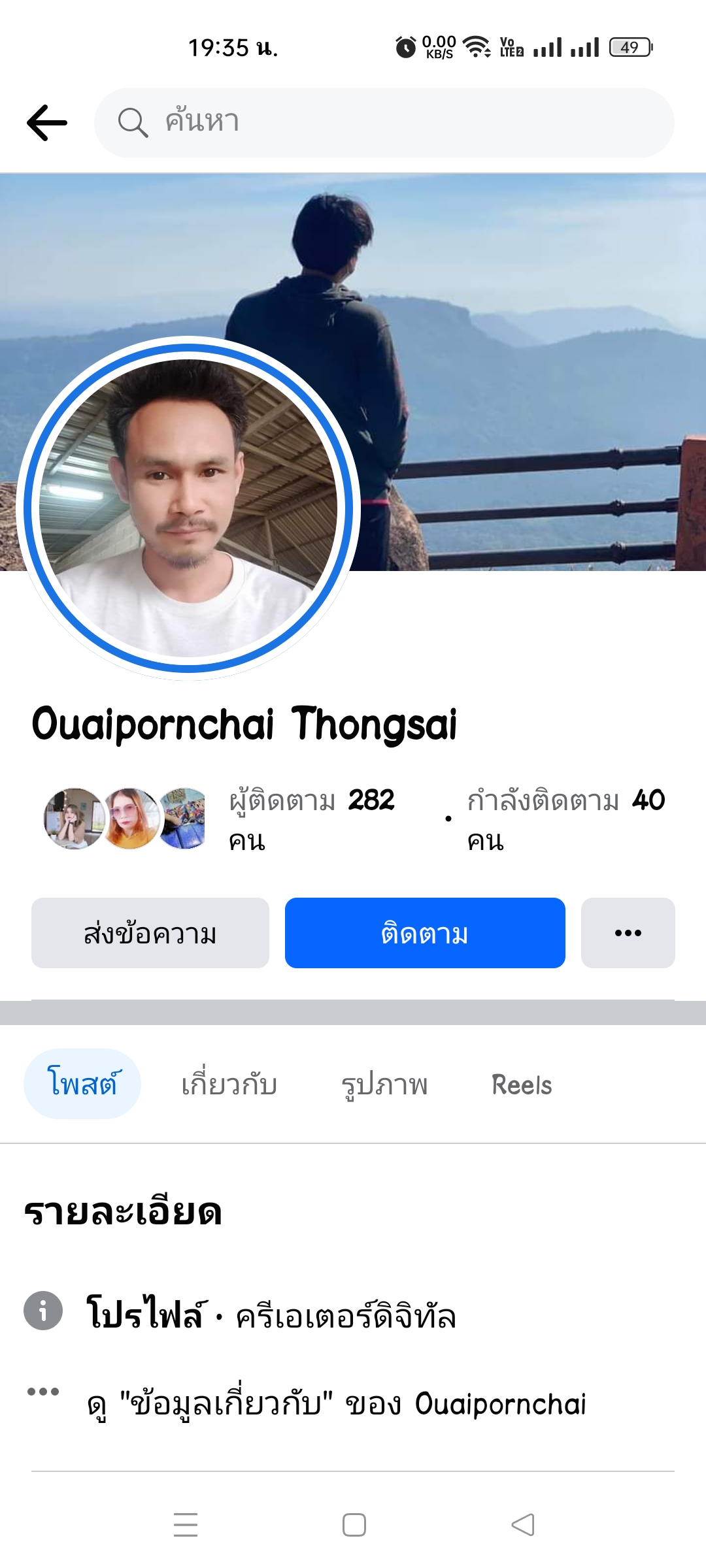This screenshot has width=706, height=1568.
Task: Open the Reels tab
Action: point(522,1085)
